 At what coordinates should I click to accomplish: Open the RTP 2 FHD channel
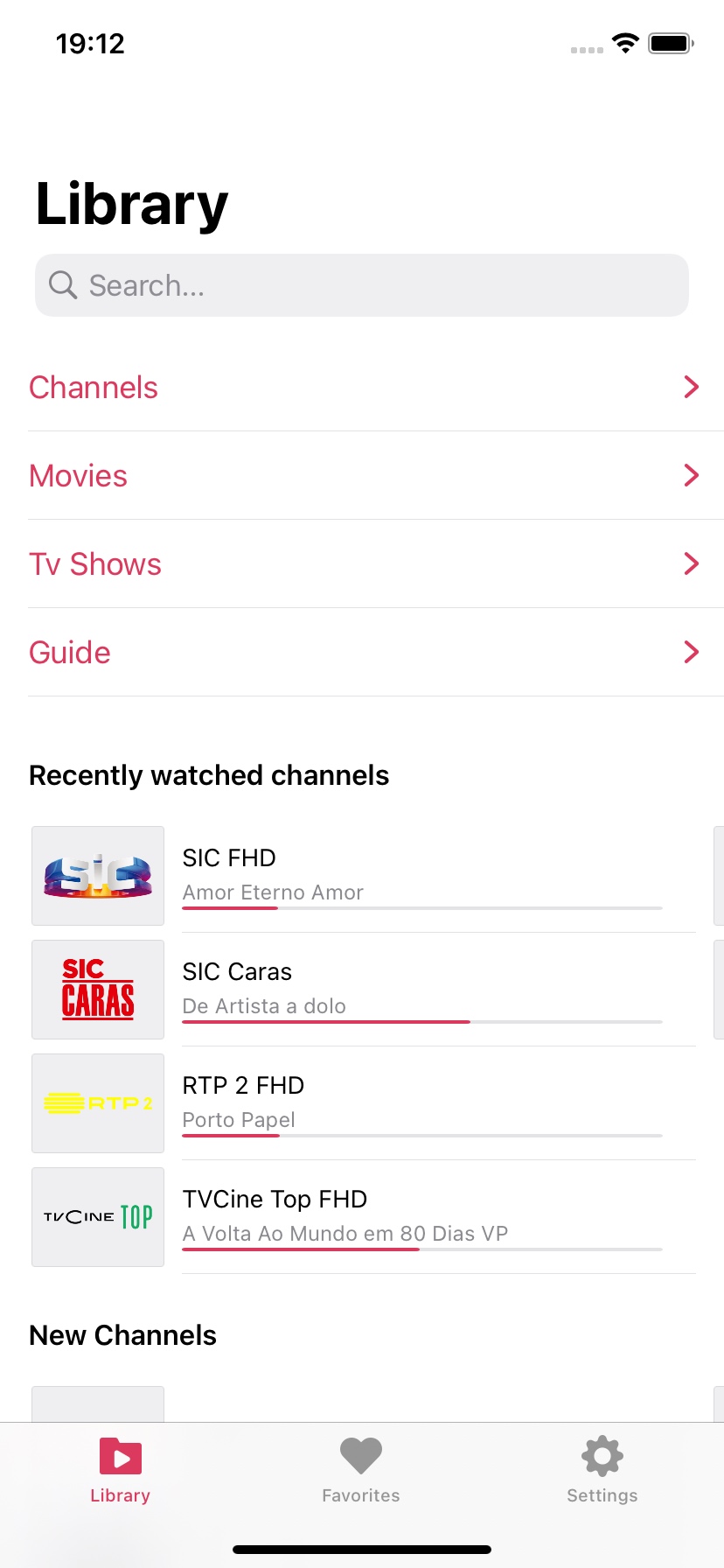pyautogui.click(x=362, y=1103)
